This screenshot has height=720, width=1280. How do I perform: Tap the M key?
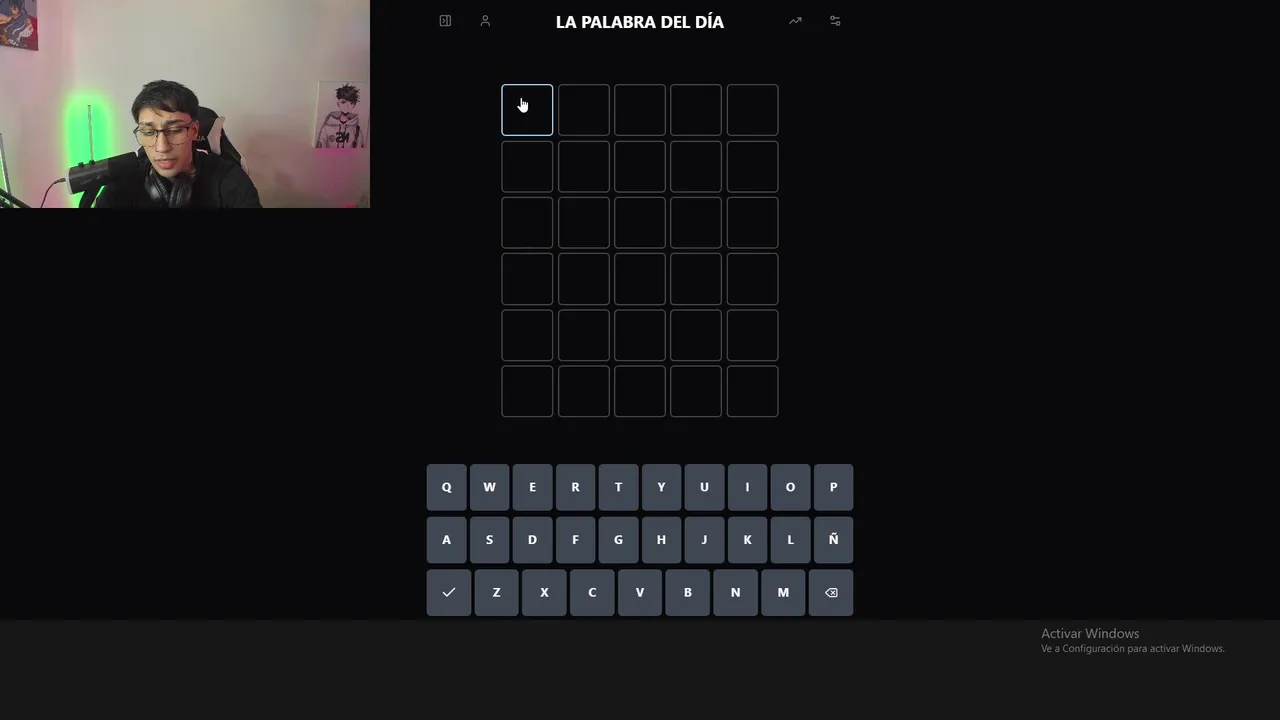783,593
